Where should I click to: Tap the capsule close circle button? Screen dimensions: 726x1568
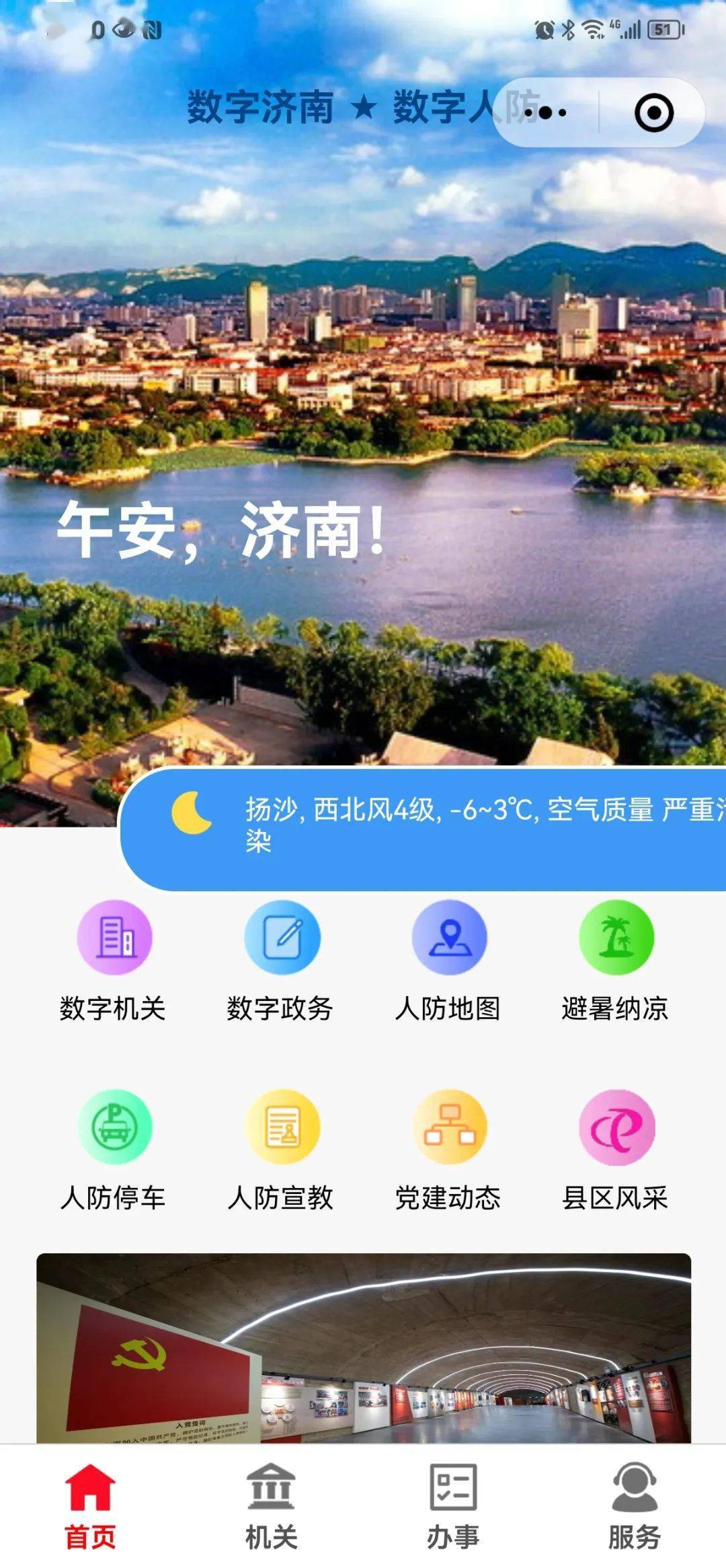(x=654, y=112)
